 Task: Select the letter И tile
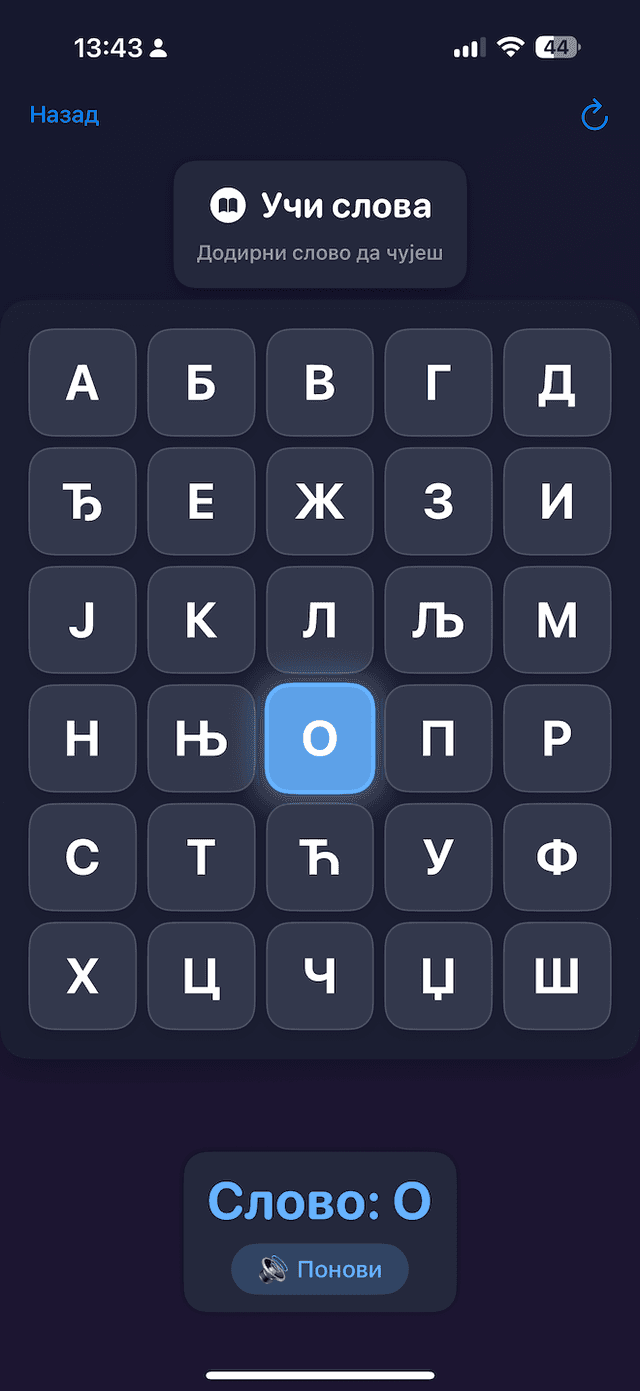(x=557, y=501)
